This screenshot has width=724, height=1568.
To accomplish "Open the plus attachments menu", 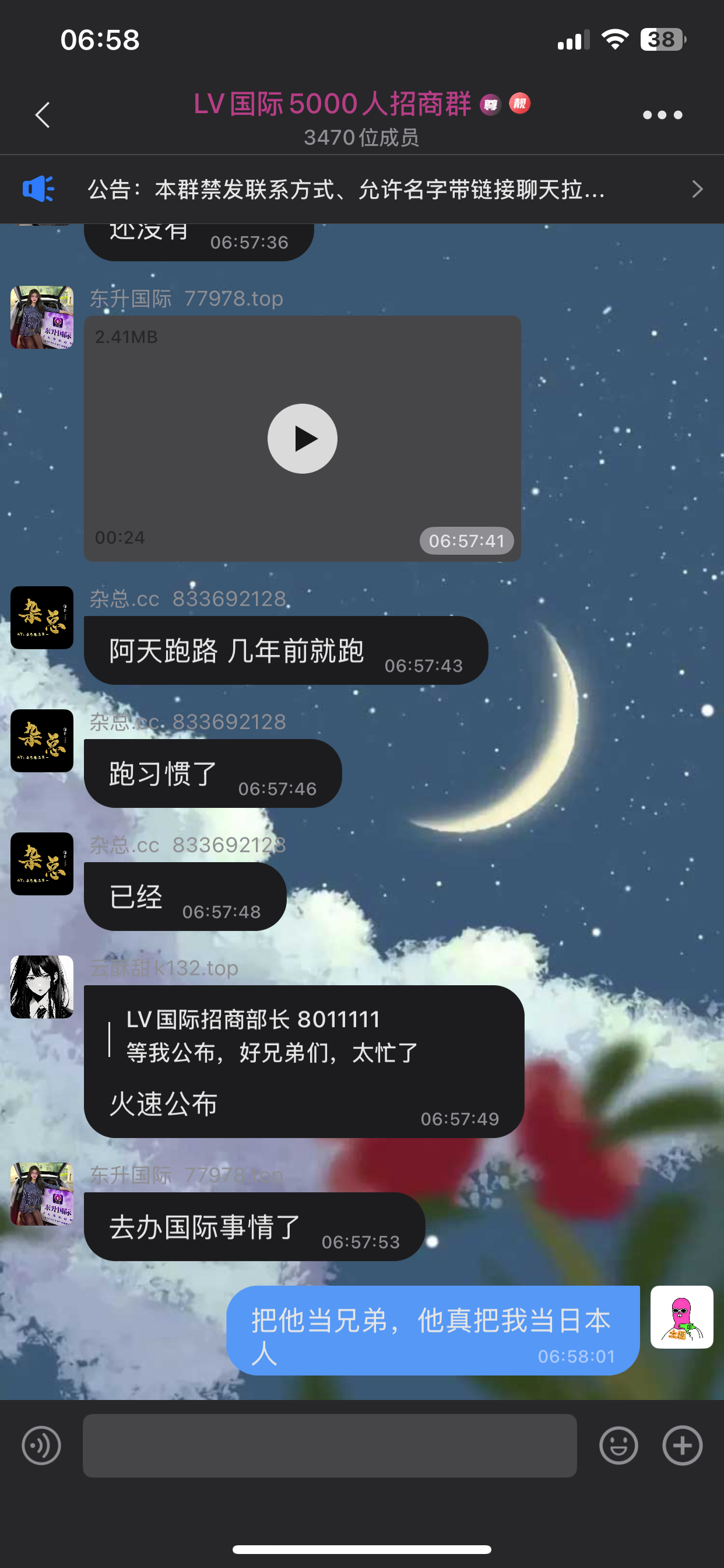I will tap(682, 1445).
